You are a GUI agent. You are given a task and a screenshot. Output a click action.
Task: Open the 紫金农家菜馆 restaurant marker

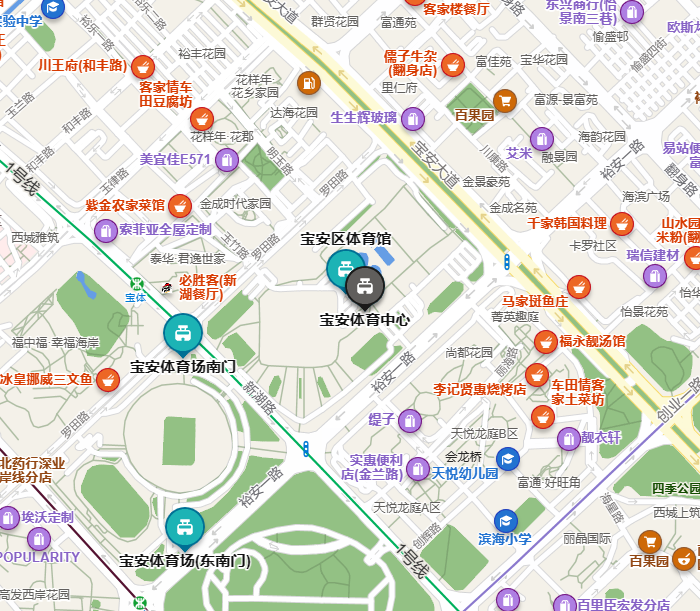coord(180,205)
